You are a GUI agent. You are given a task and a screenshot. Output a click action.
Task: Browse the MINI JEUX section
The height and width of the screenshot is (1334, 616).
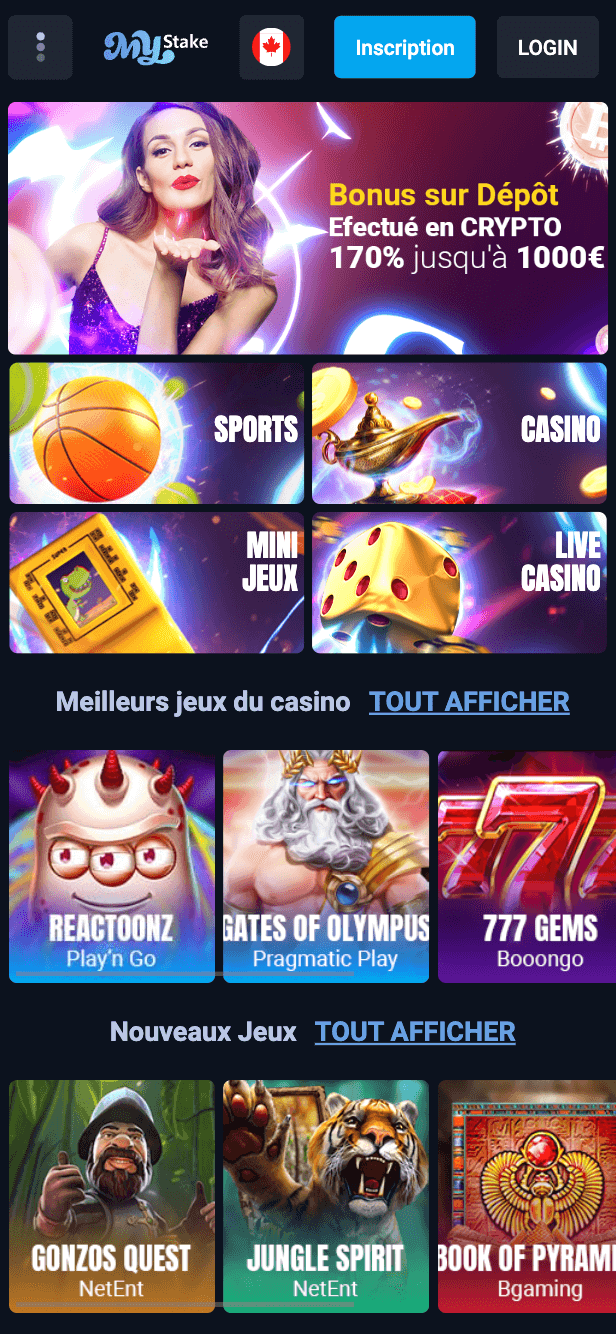pos(156,583)
